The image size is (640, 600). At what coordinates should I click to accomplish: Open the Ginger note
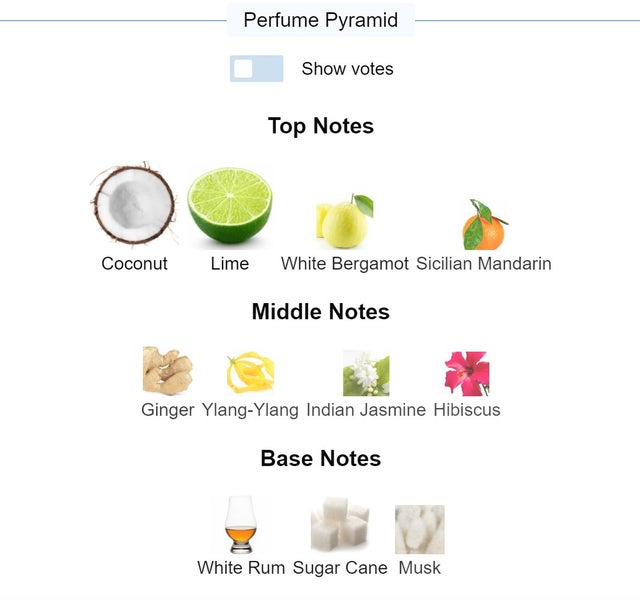167,372
